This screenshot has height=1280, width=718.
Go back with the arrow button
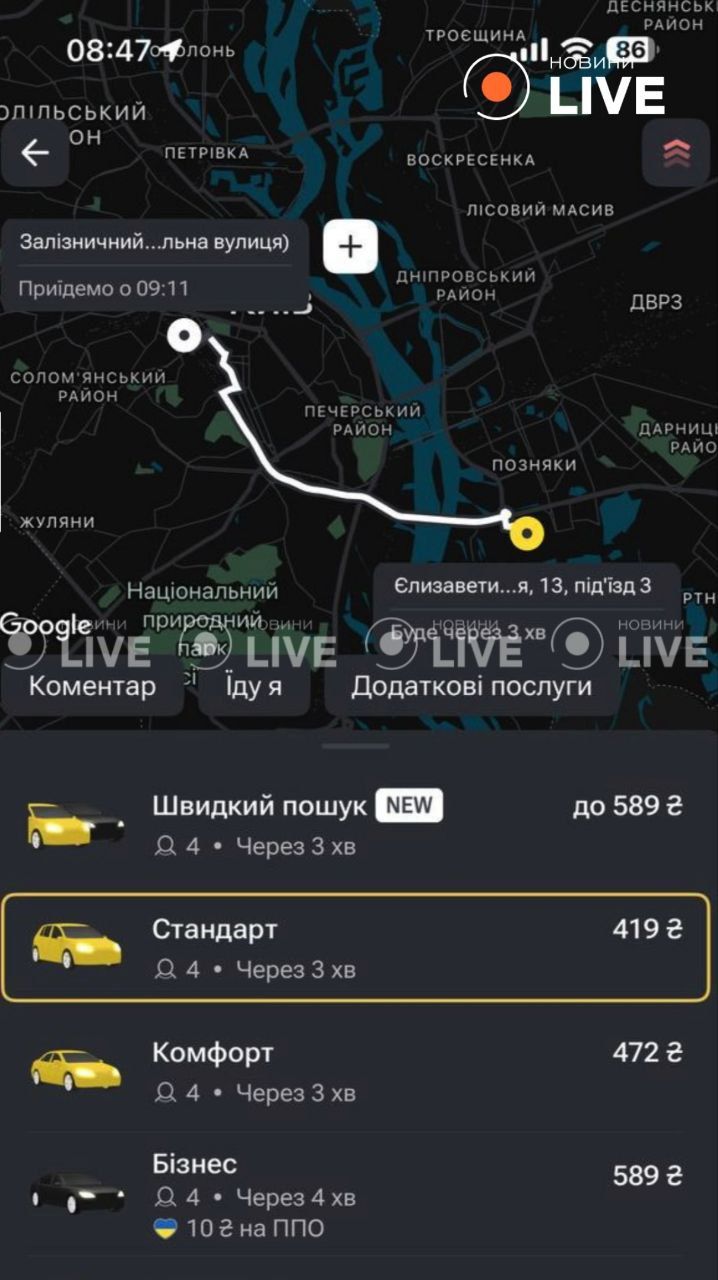[x=36, y=153]
